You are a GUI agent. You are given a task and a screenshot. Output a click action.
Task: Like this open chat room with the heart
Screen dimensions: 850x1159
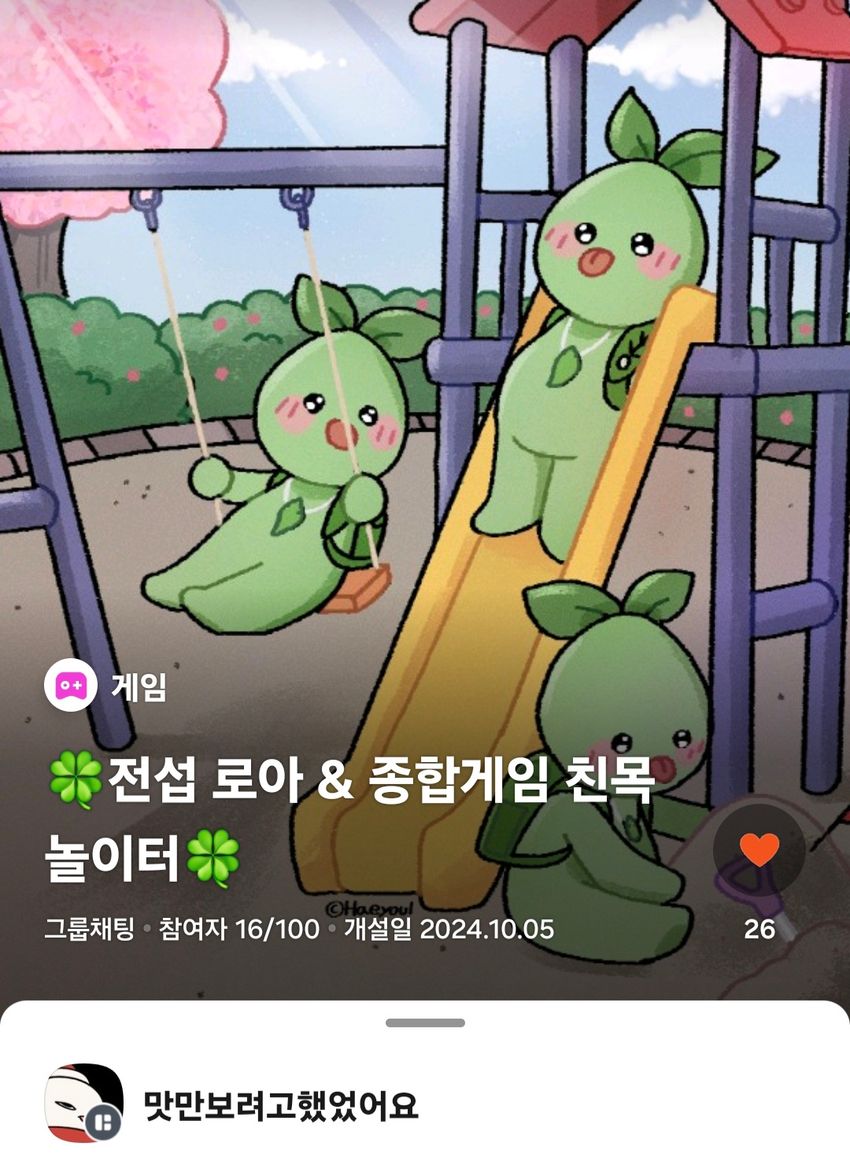pos(759,850)
